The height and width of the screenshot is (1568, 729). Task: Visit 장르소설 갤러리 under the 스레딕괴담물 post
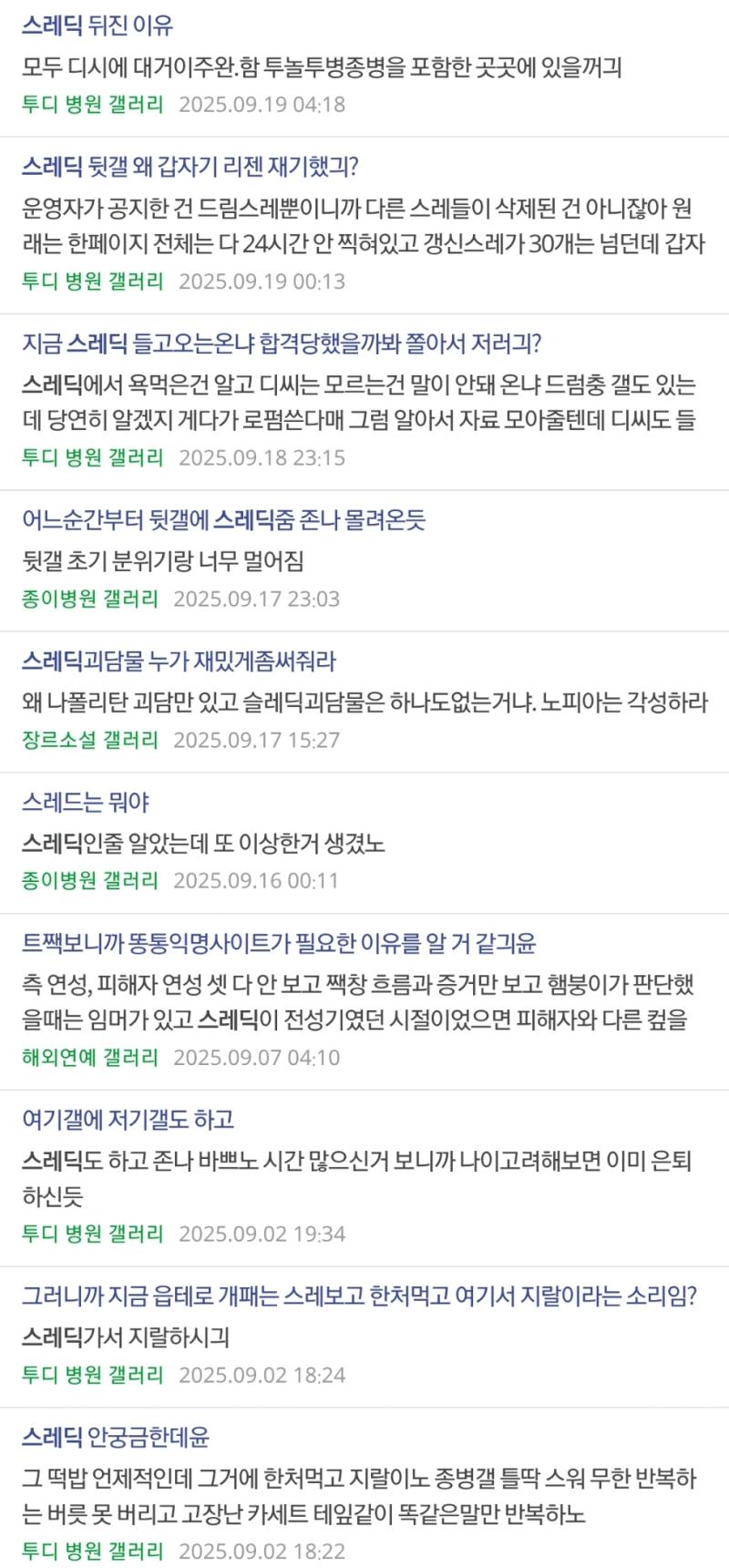click(x=90, y=740)
